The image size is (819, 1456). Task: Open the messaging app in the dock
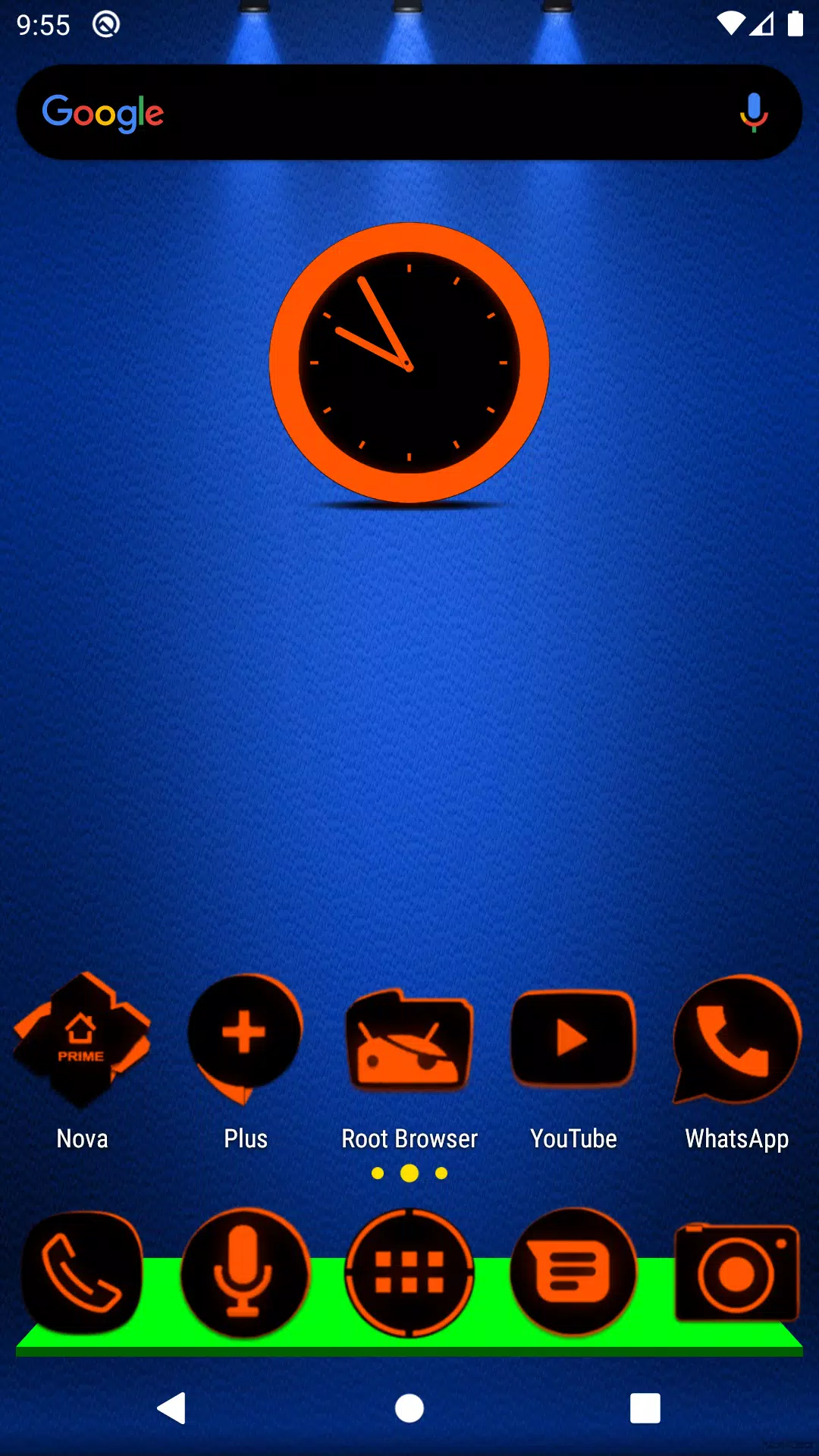click(x=573, y=1272)
